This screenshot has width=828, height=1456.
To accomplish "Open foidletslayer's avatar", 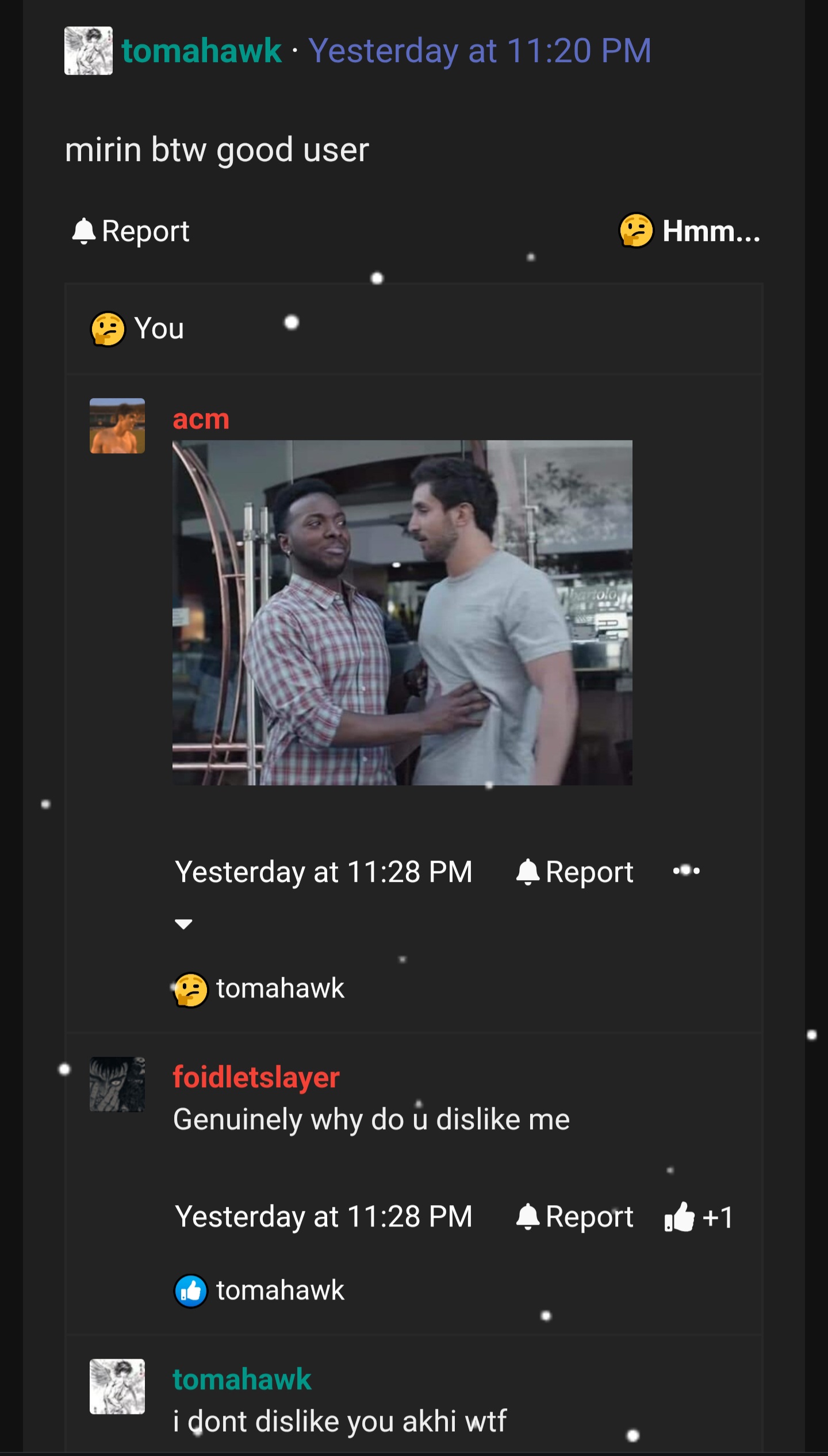I will pos(117,1084).
